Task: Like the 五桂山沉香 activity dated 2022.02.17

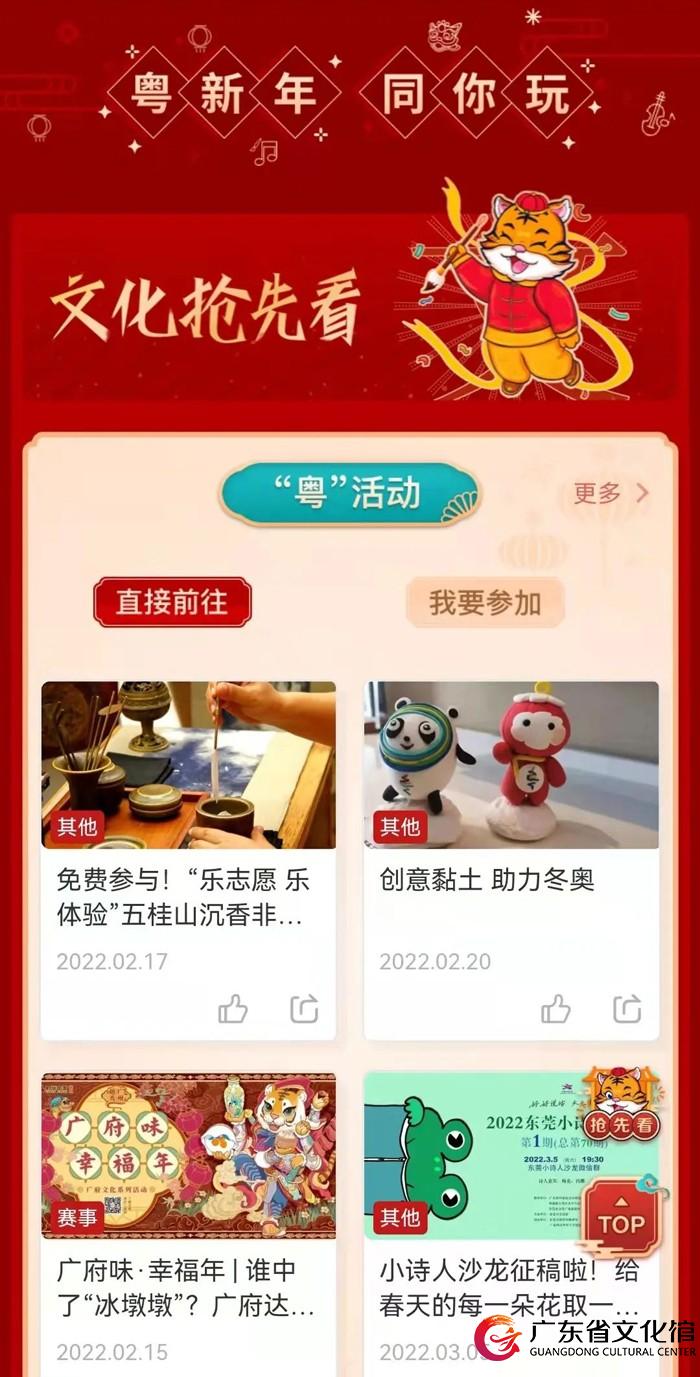Action: pyautogui.click(x=233, y=1009)
